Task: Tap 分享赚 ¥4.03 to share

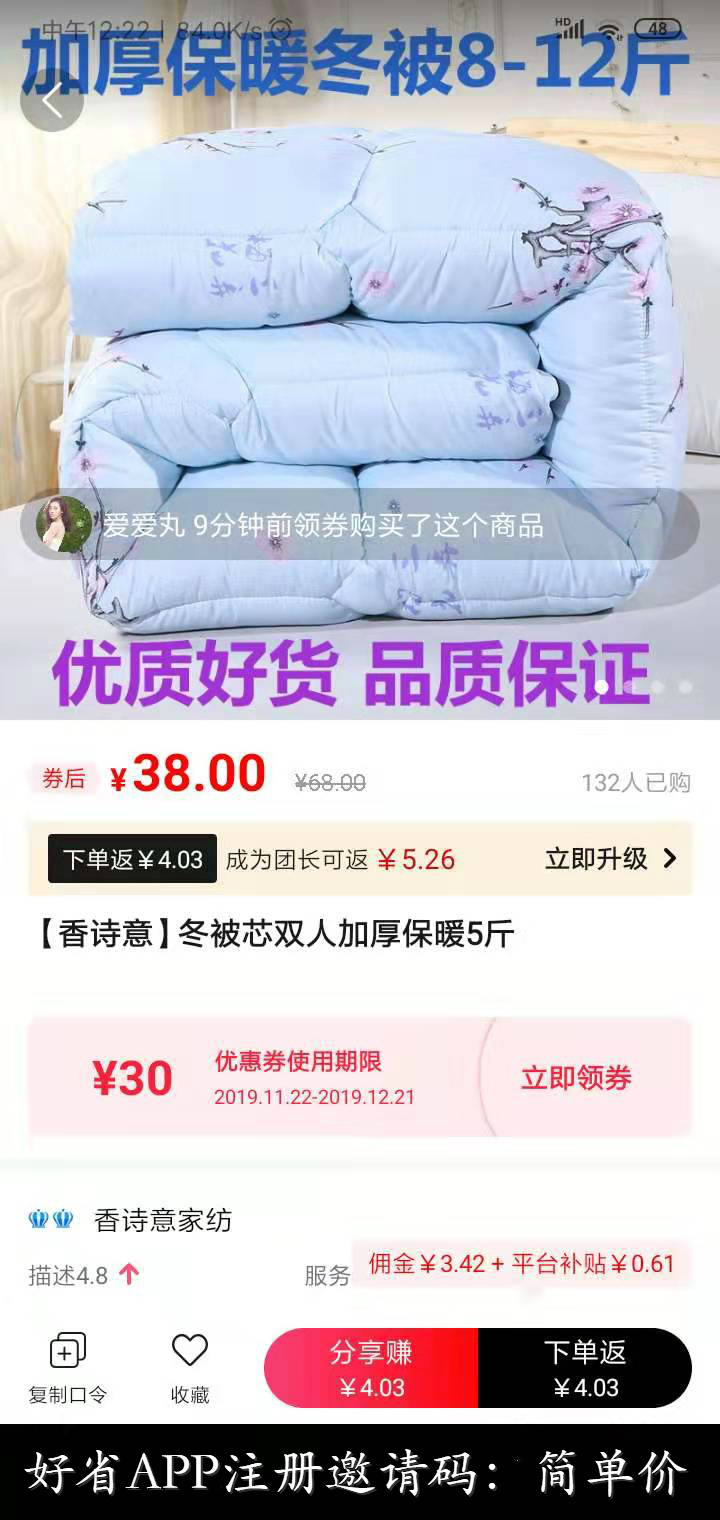Action: [371, 1368]
